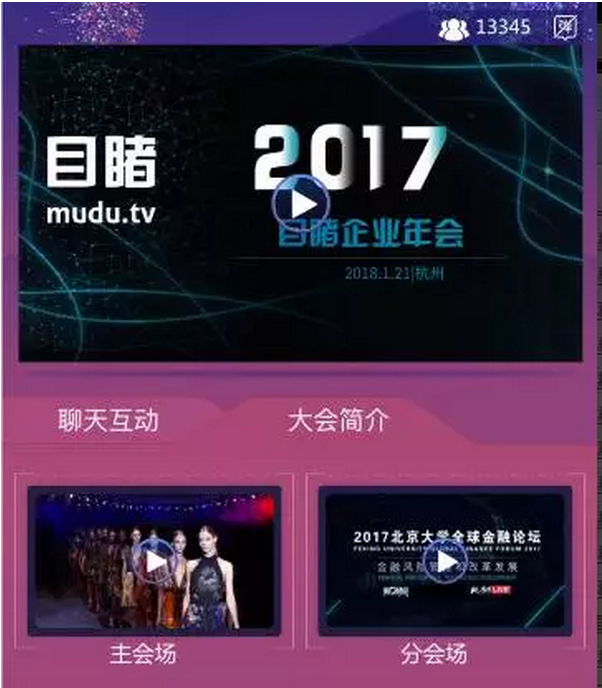Toggle the danmaku bullet comments icon
Image resolution: width=602 pixels, height=688 pixels.
(566, 27)
